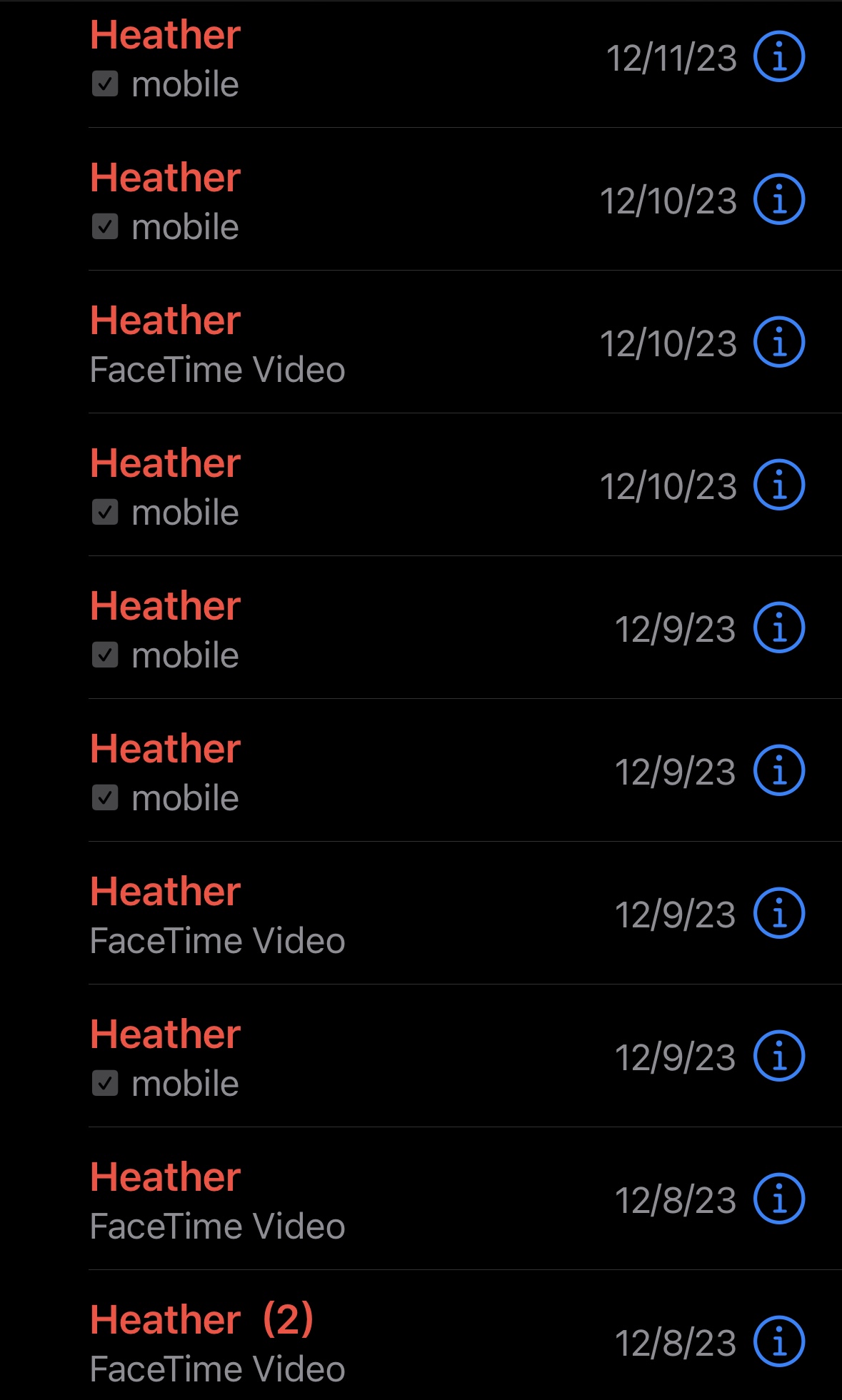Show details for the 12/9/23 FaceTime Video call
This screenshot has width=842, height=1400.
[779, 913]
